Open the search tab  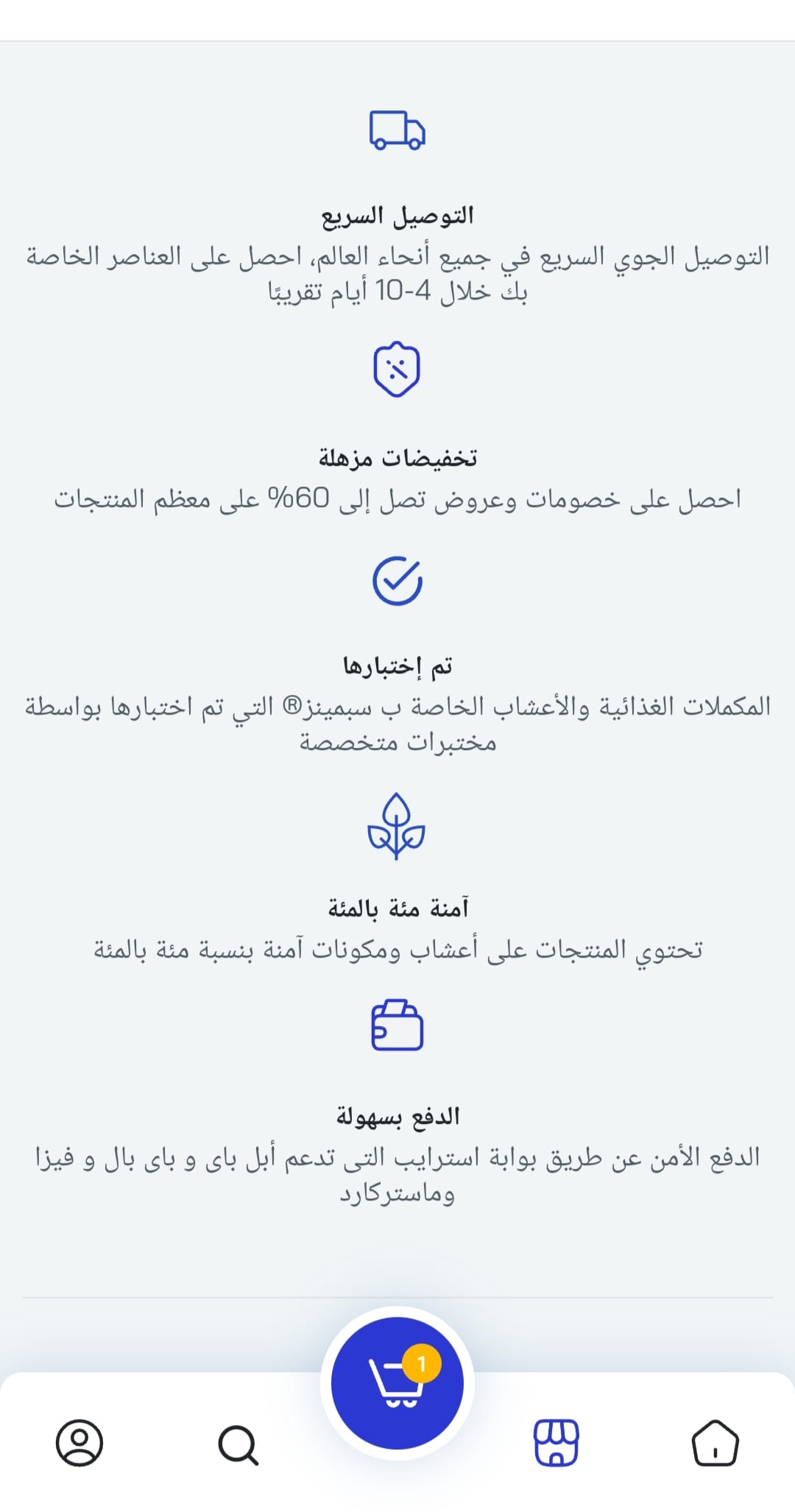point(239,1445)
